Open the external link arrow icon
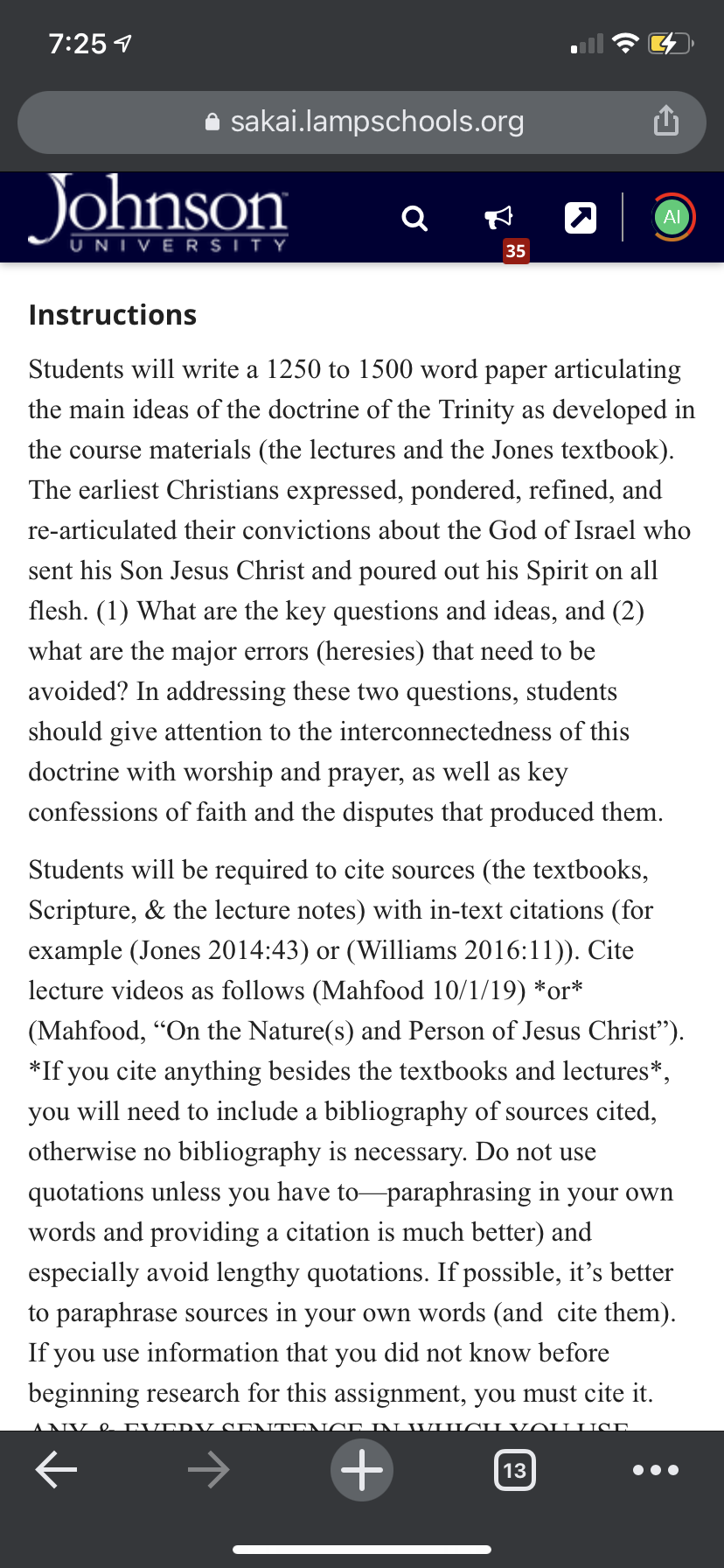 [581, 218]
